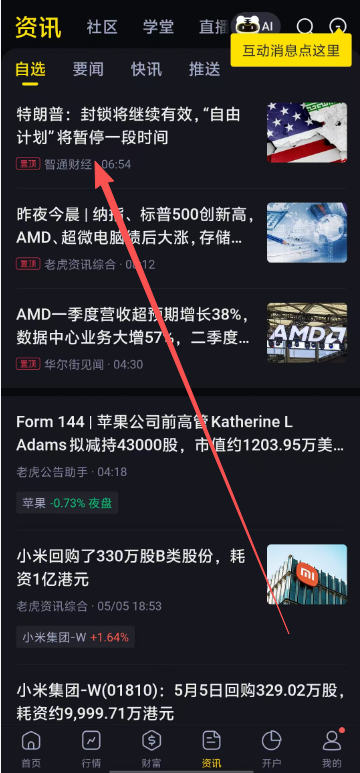Viewport: 360px width, 773px height.
Task: Open the 昨夜今晨 纳指标普500 article
Action: [x=181, y=238]
